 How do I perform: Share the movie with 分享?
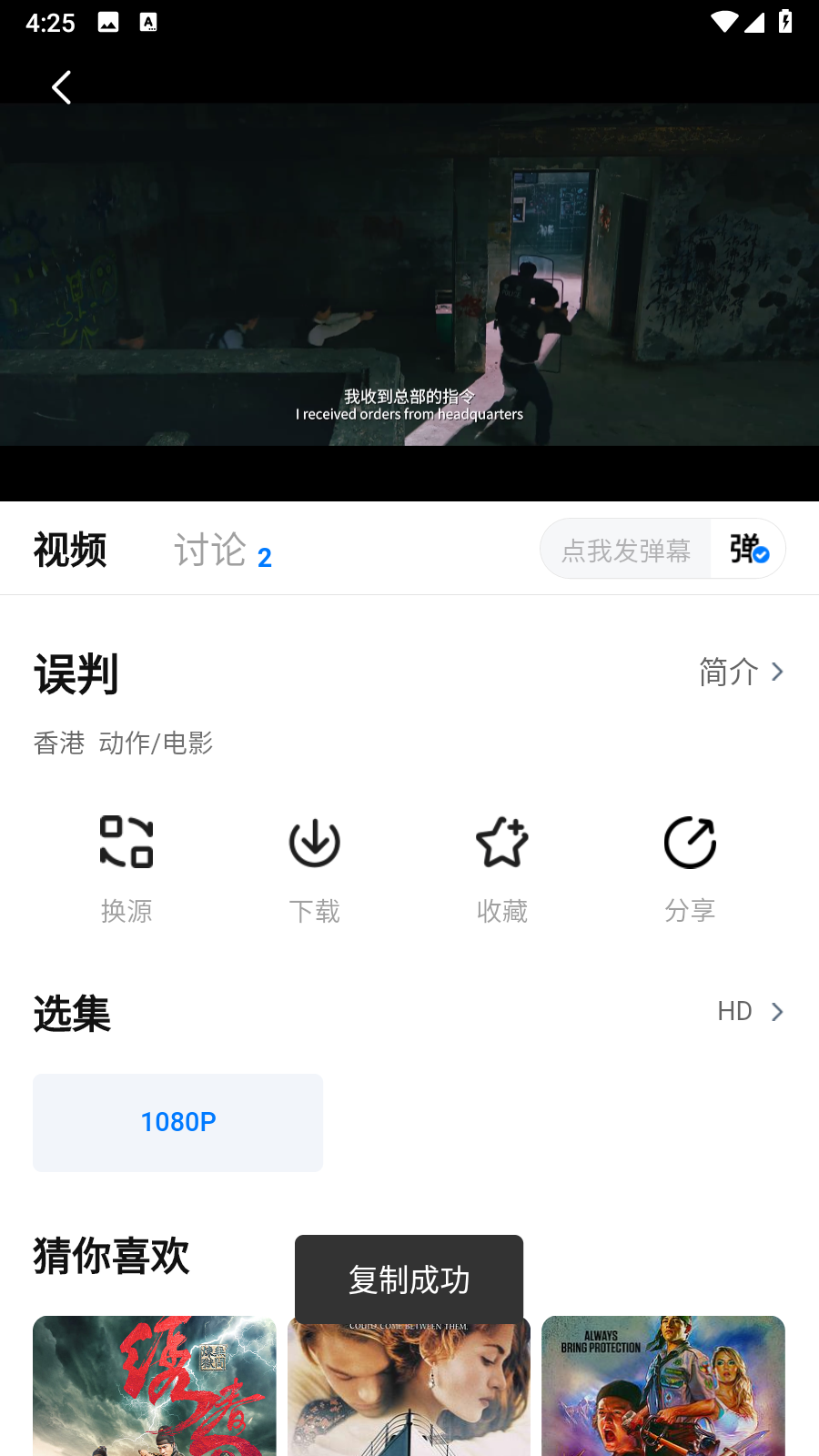690,868
